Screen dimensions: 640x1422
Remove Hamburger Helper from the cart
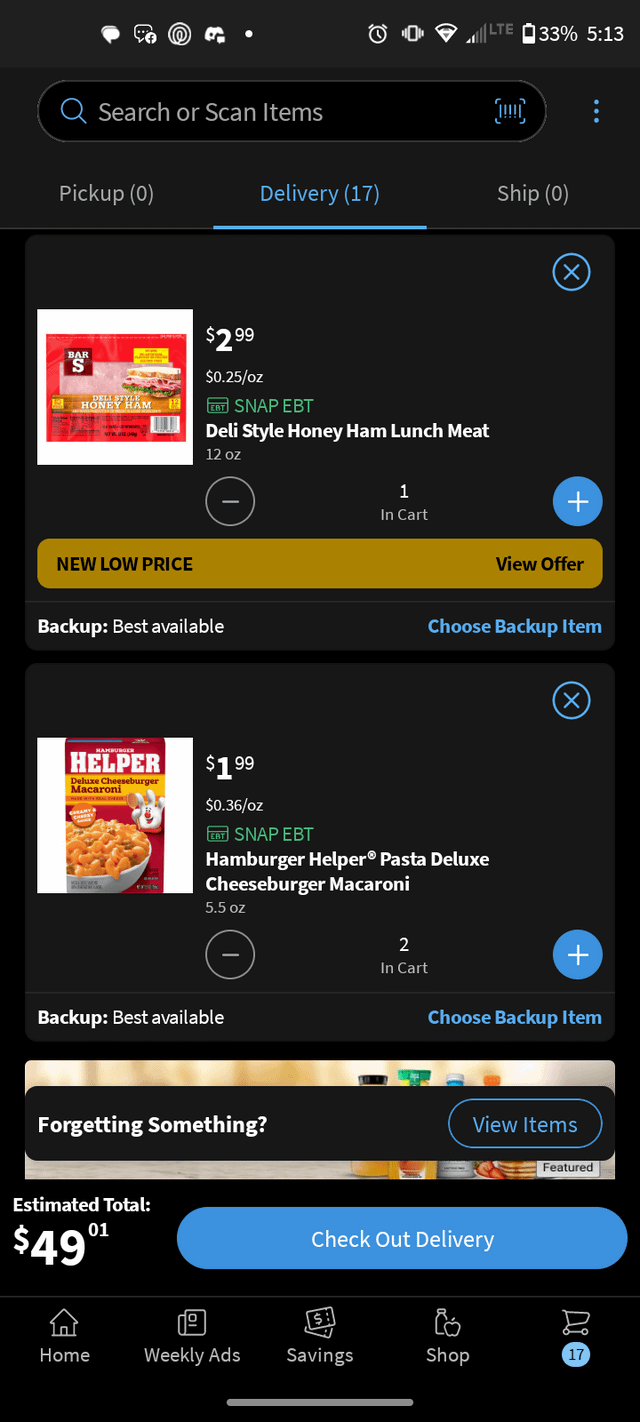[x=571, y=699]
